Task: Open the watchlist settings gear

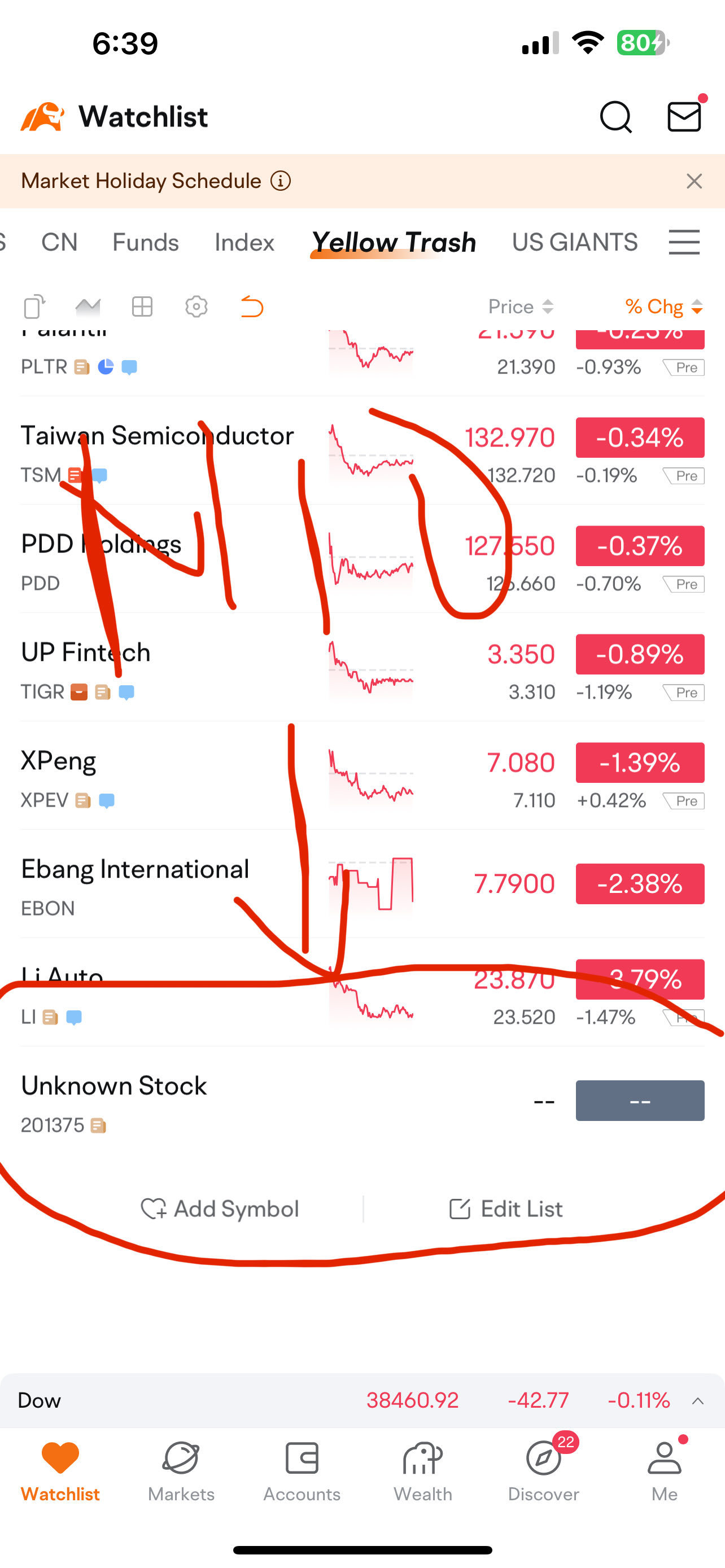Action: (x=196, y=307)
